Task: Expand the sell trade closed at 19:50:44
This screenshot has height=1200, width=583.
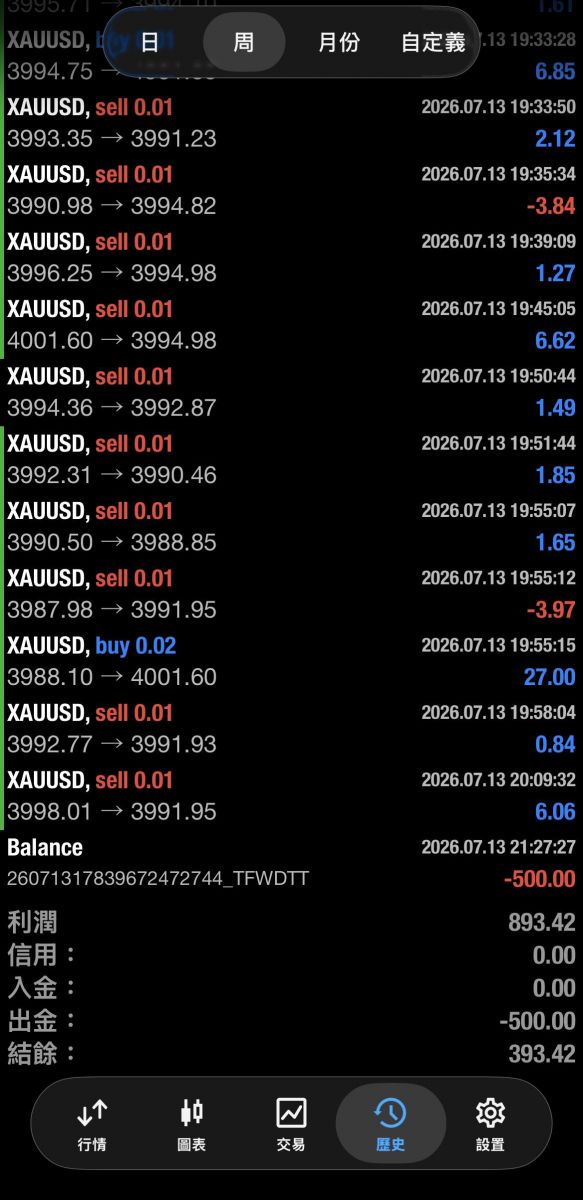Action: click(291, 393)
